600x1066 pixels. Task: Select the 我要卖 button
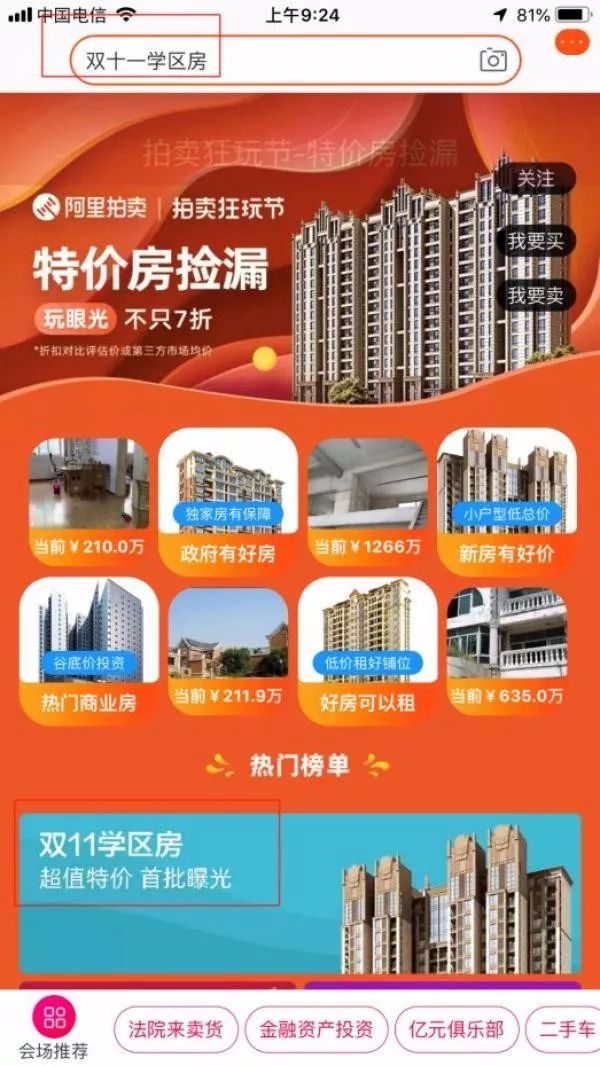(536, 295)
